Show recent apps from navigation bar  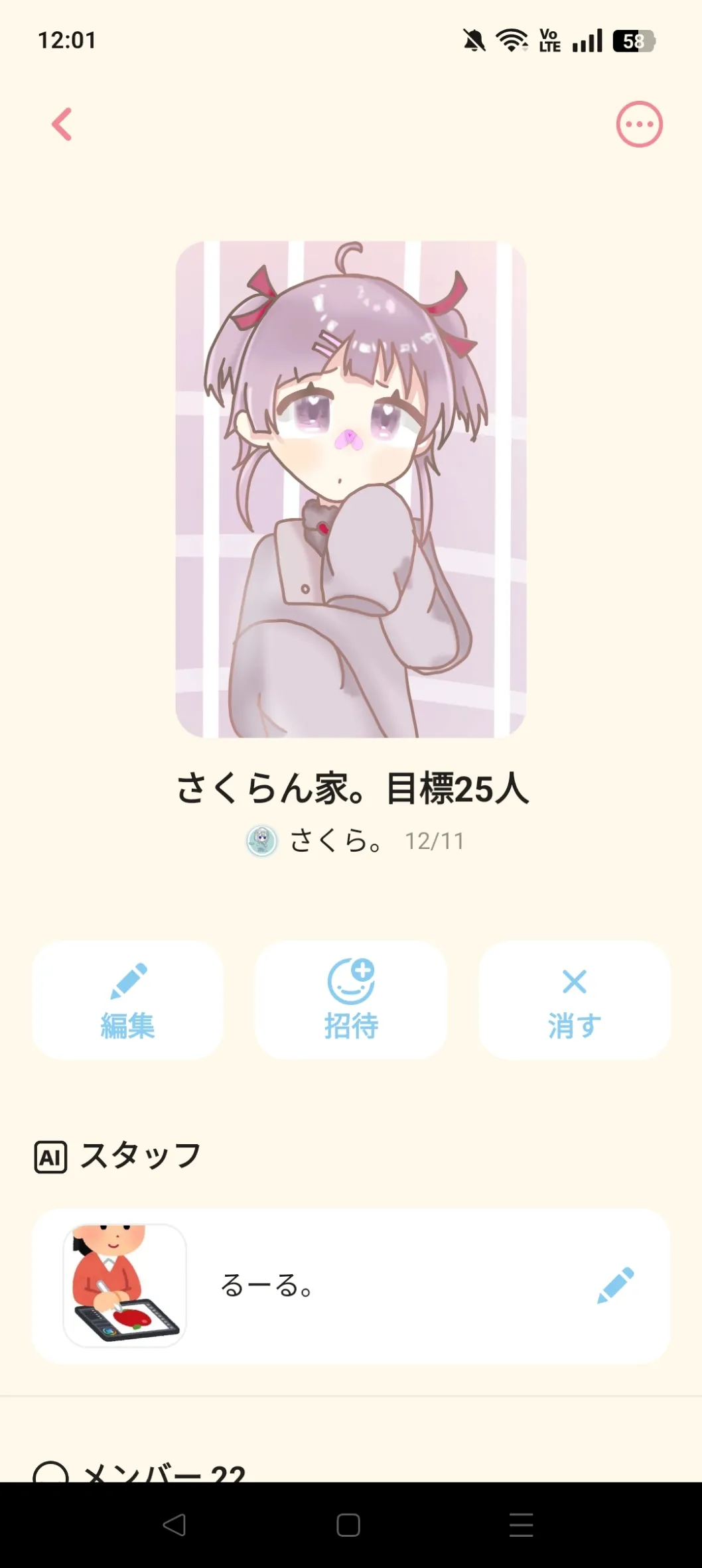point(521,1525)
